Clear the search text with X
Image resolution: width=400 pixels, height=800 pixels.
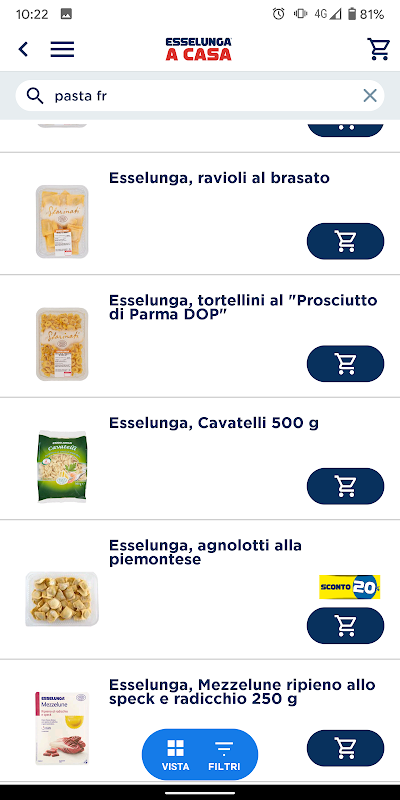coord(370,95)
